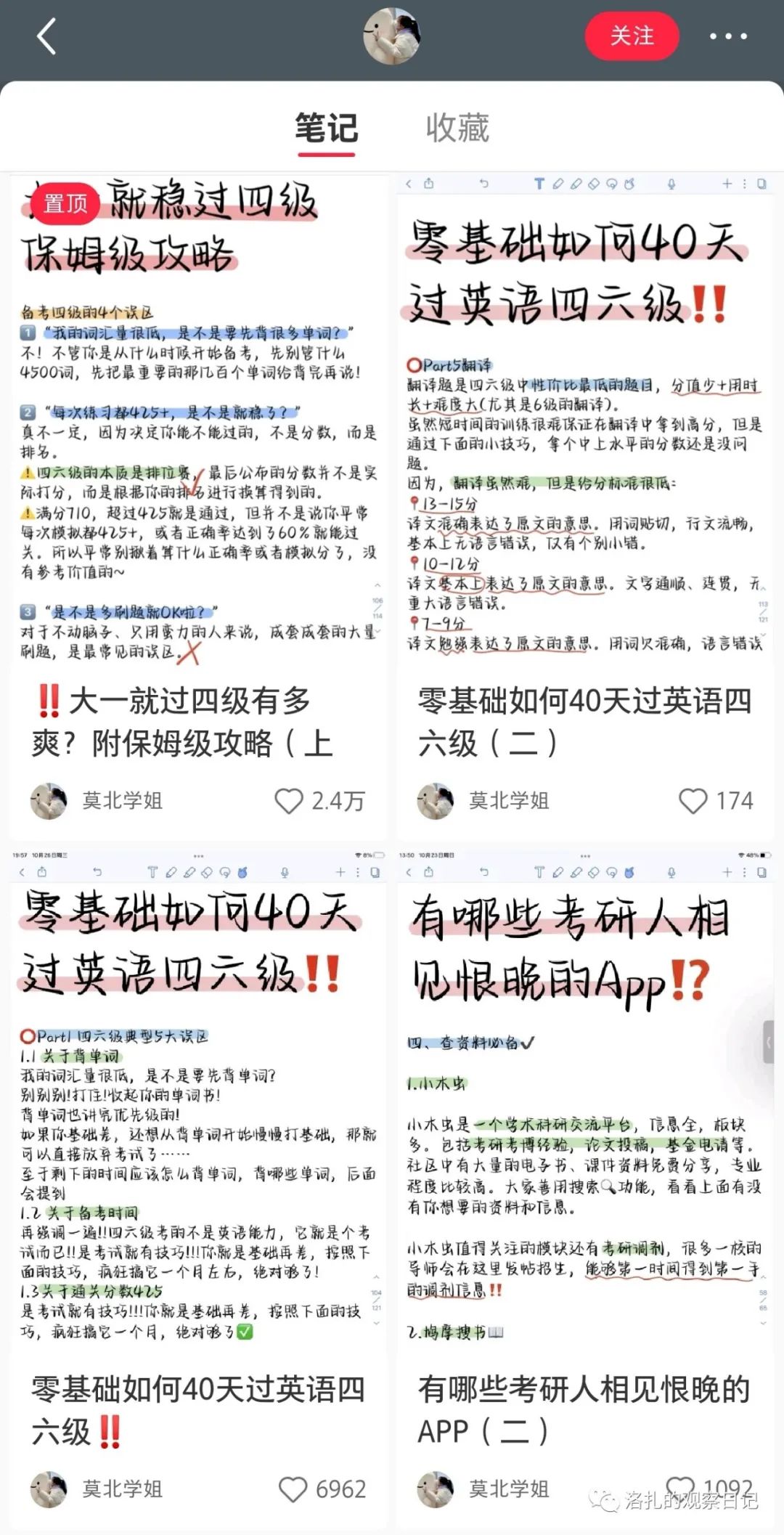Switch to the 收藏 tab
The height and width of the screenshot is (1535, 784).
coord(457,129)
